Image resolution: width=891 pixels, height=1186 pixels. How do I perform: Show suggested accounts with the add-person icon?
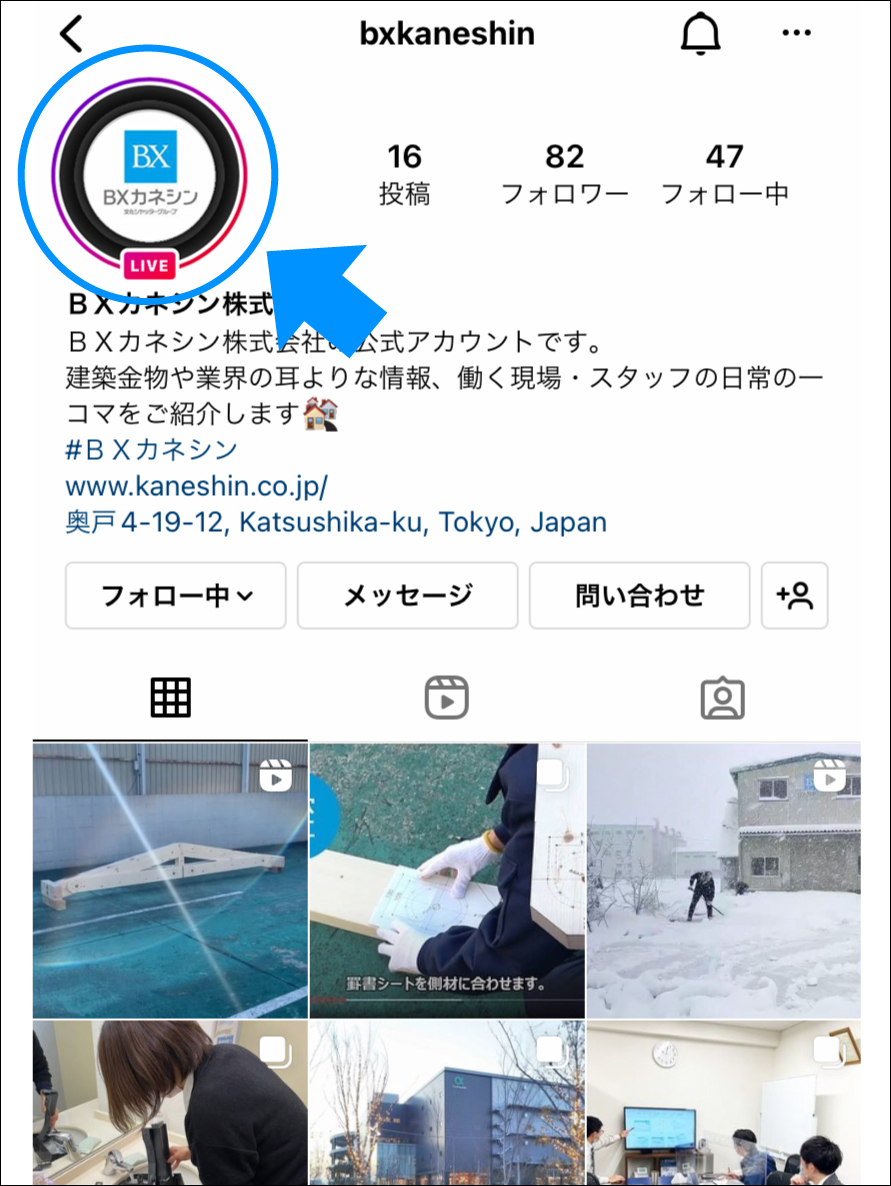(795, 596)
